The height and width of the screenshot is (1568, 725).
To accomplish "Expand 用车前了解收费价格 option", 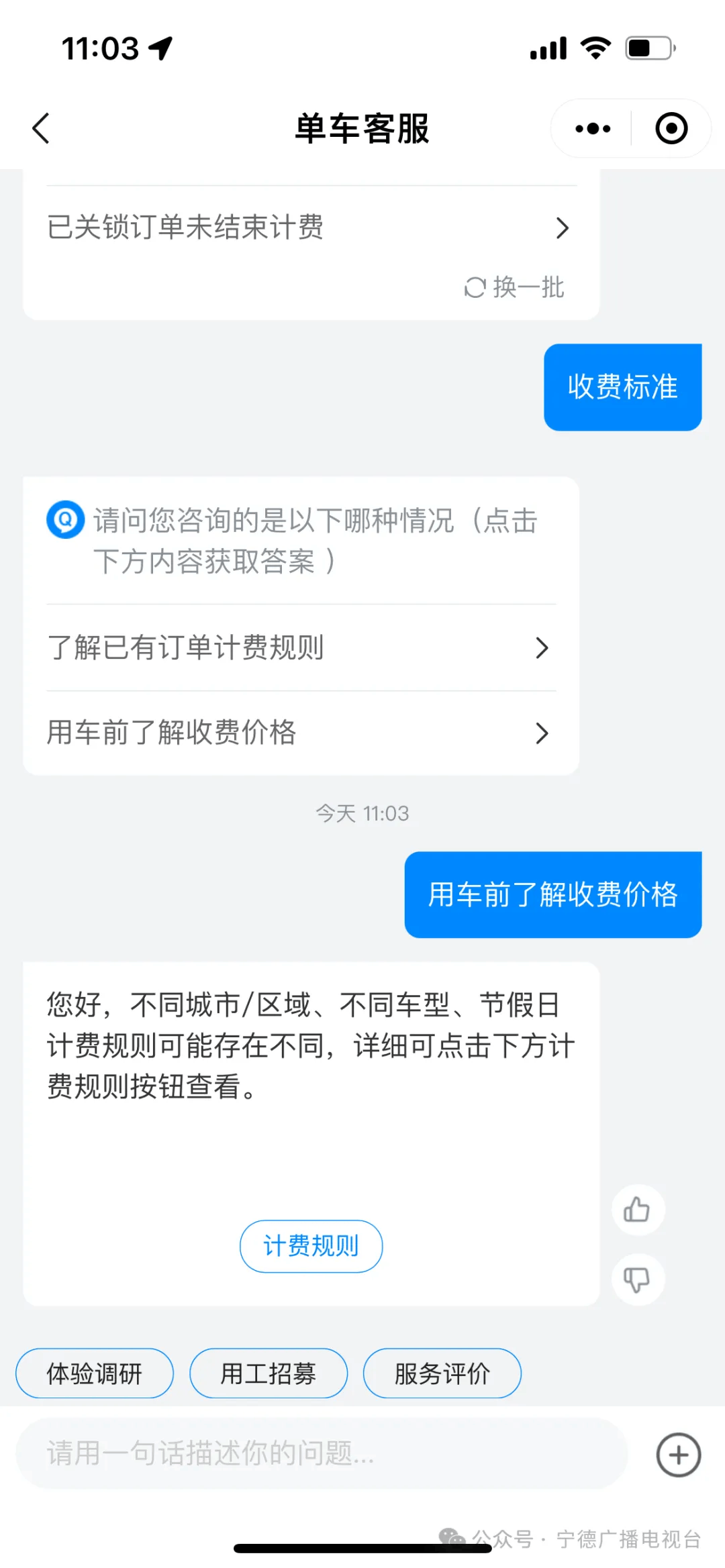I will pyautogui.click(x=300, y=733).
